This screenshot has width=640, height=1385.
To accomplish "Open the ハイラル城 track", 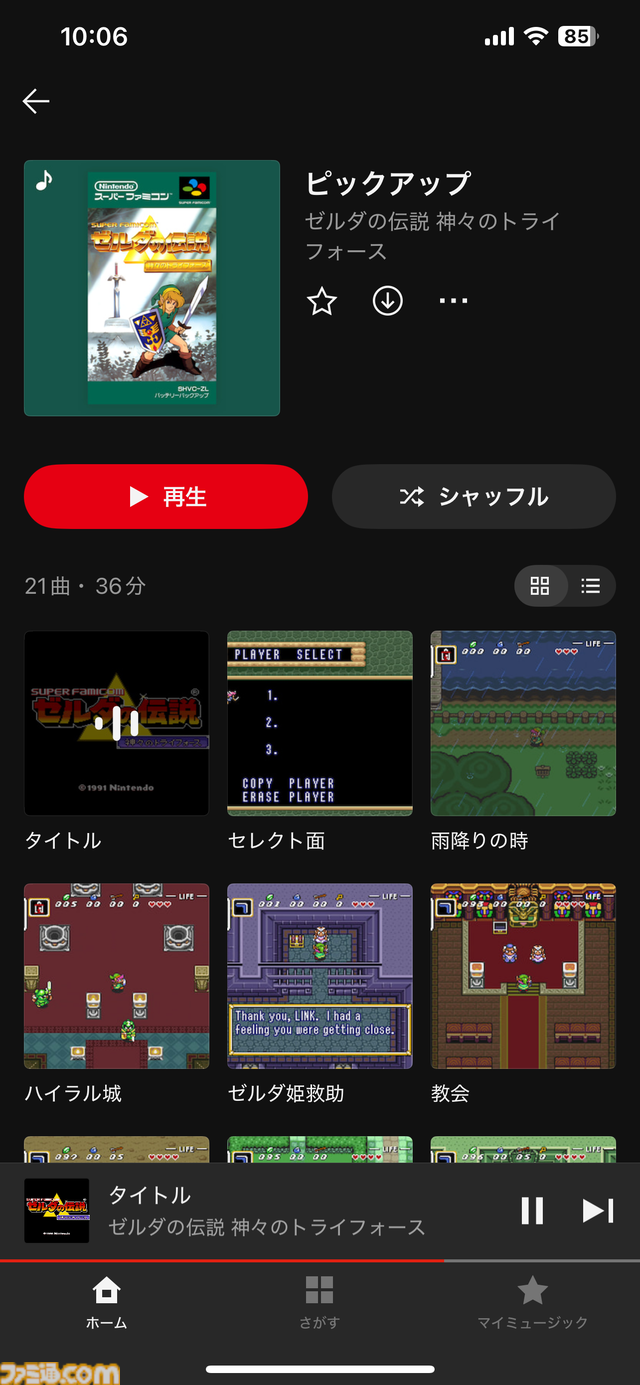I will 117,976.
